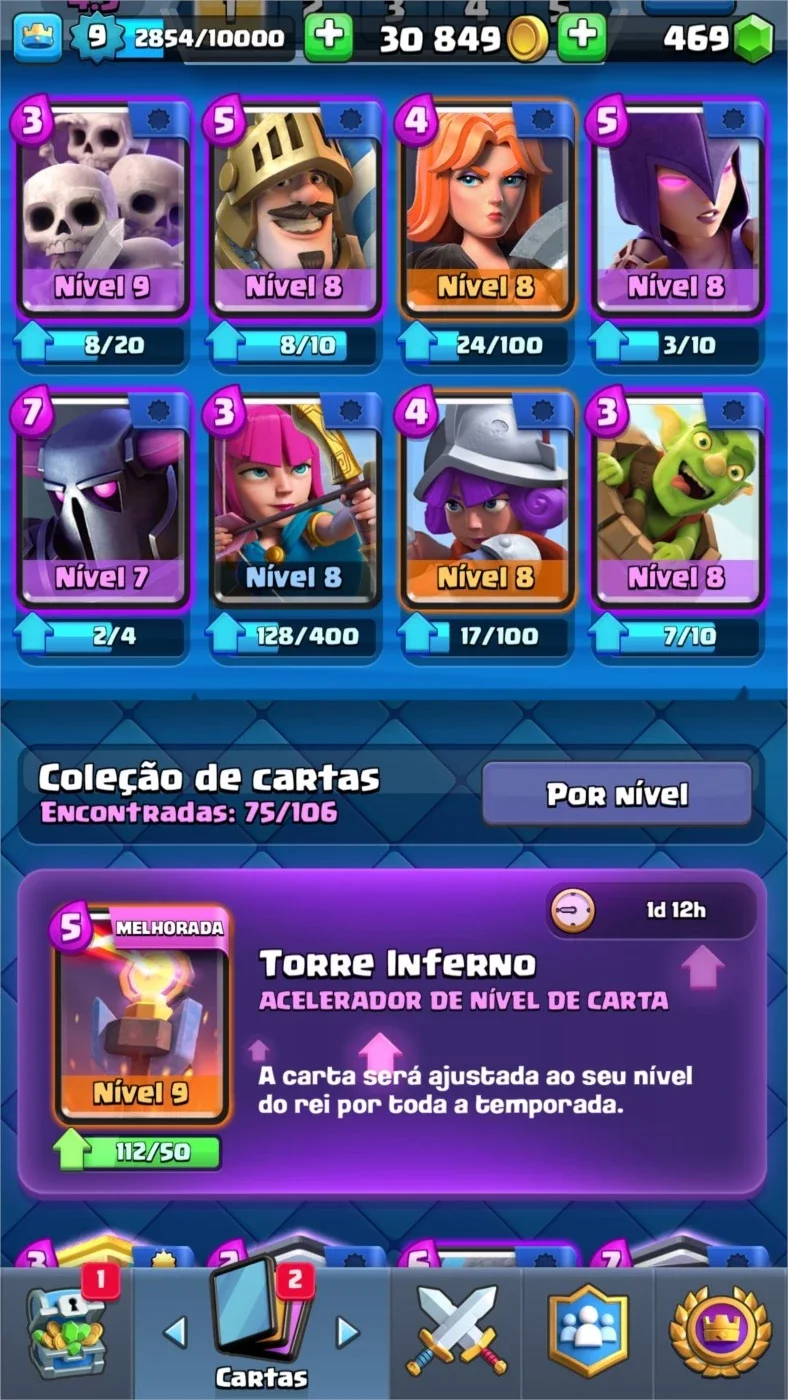
Task: Open the Witch card with 3/10 progress
Action: [x=677, y=209]
